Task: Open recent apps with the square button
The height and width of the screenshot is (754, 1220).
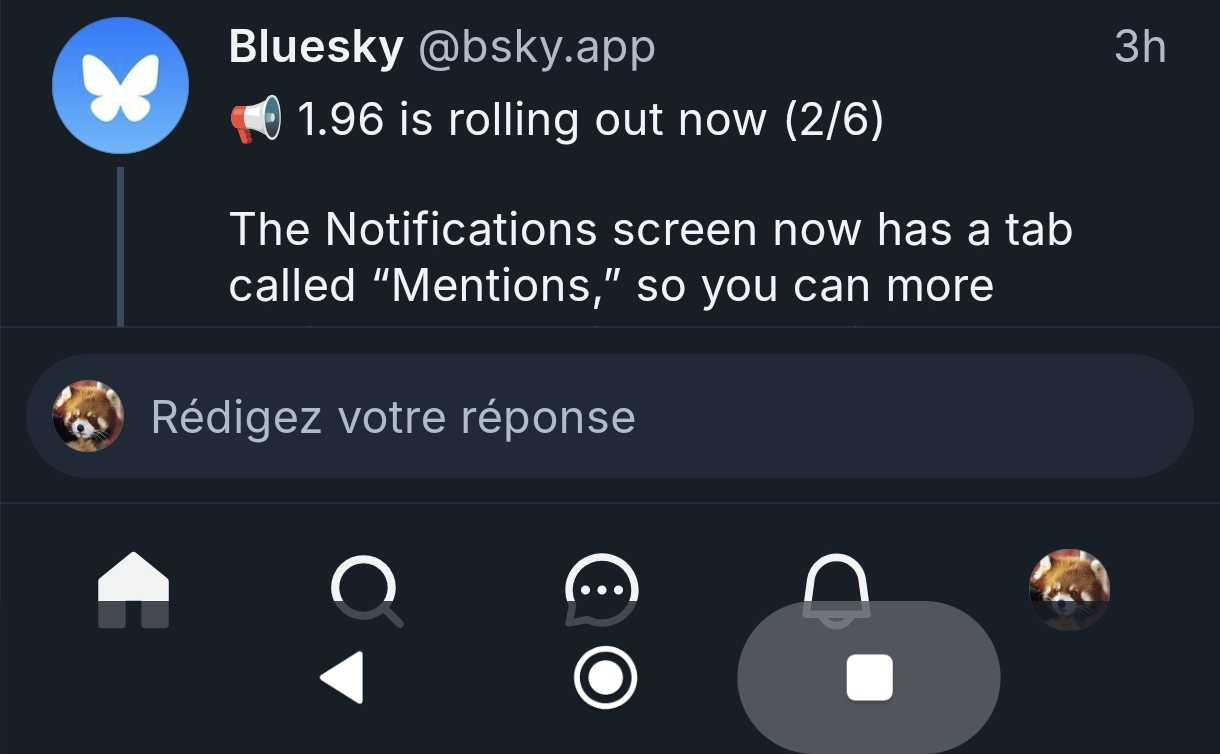Action: point(869,678)
